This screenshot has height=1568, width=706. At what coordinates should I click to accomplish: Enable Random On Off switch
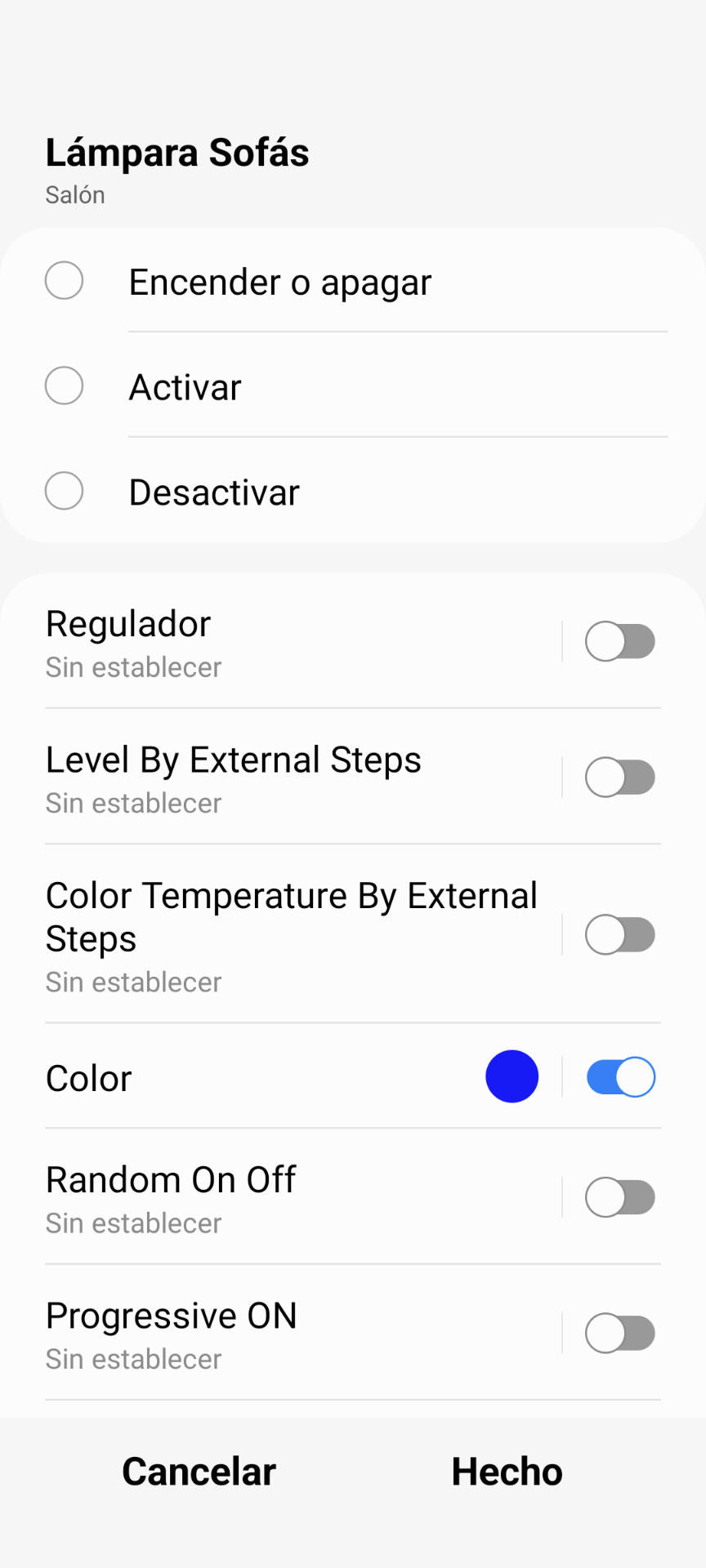tap(620, 1197)
